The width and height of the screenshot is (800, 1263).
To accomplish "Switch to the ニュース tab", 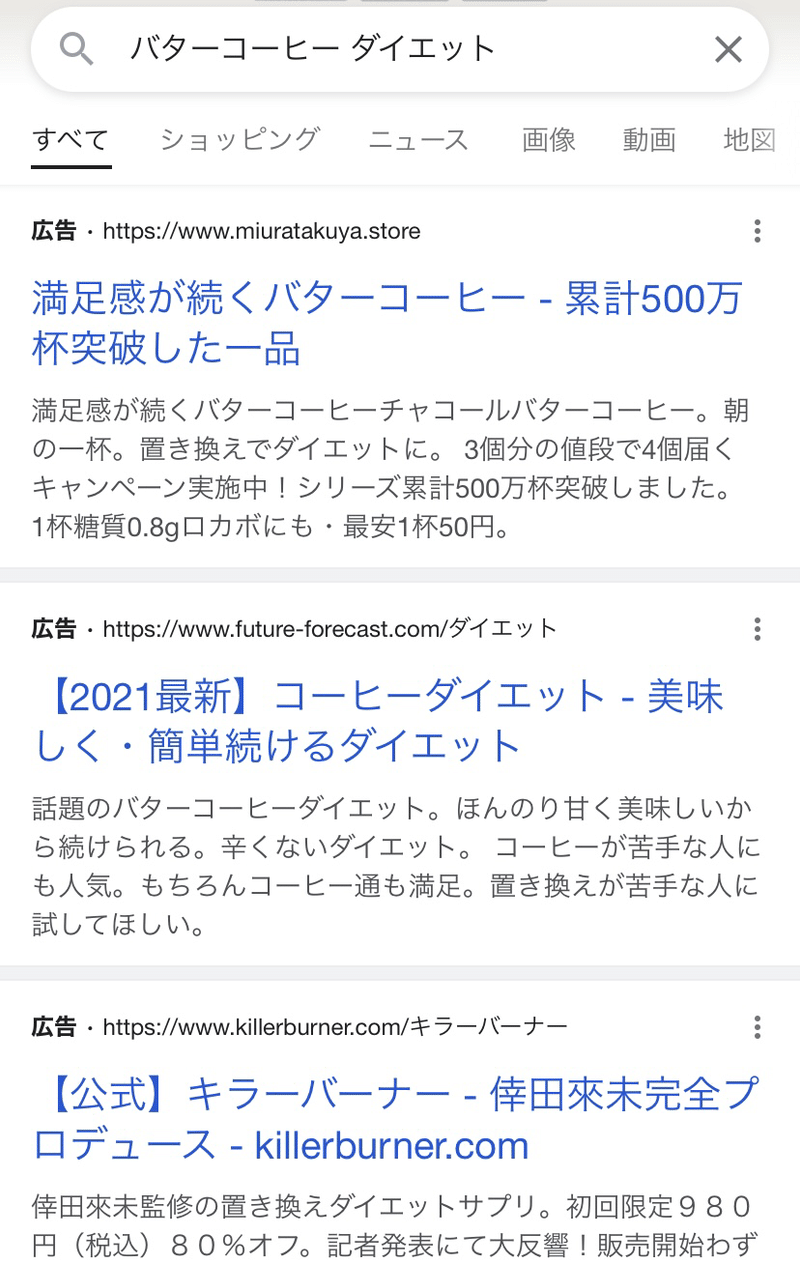I will point(418,140).
